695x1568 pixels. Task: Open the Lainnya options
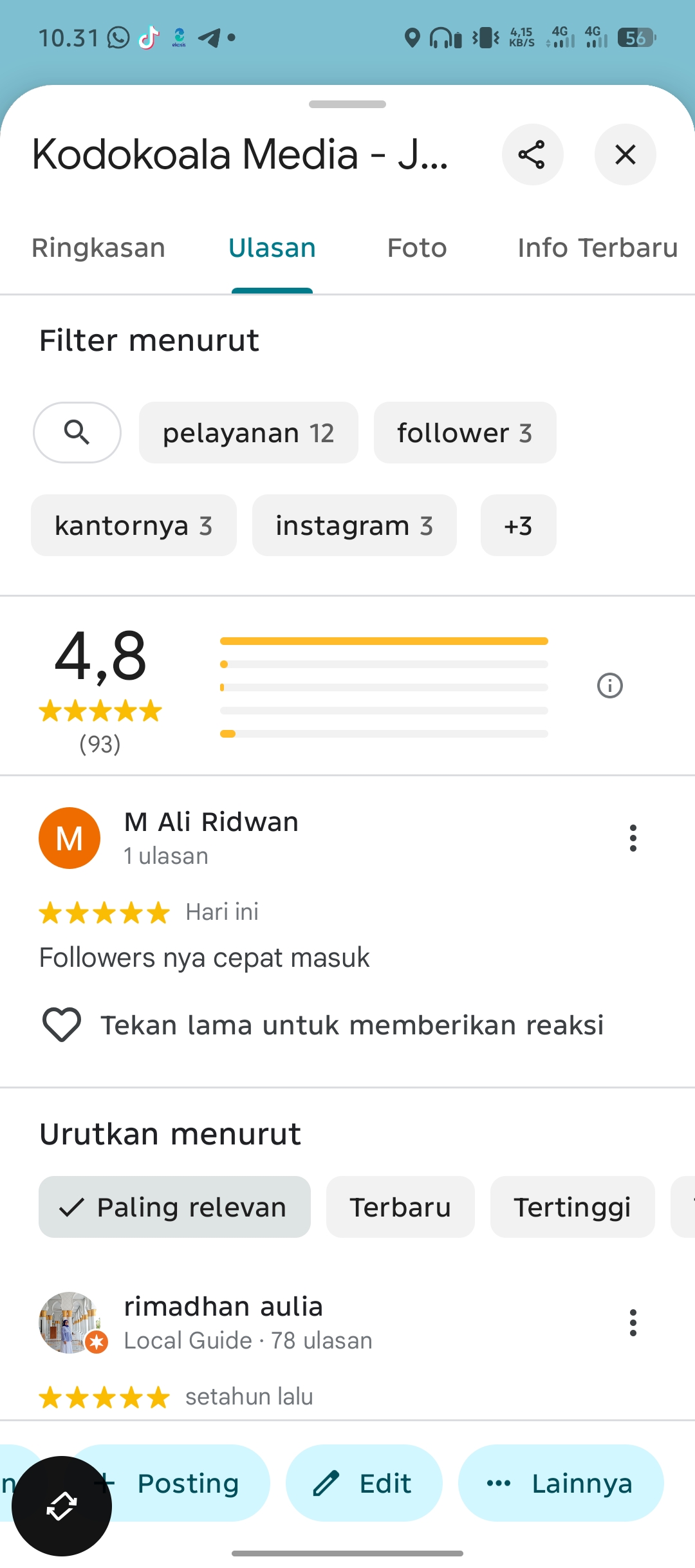pos(561,1483)
